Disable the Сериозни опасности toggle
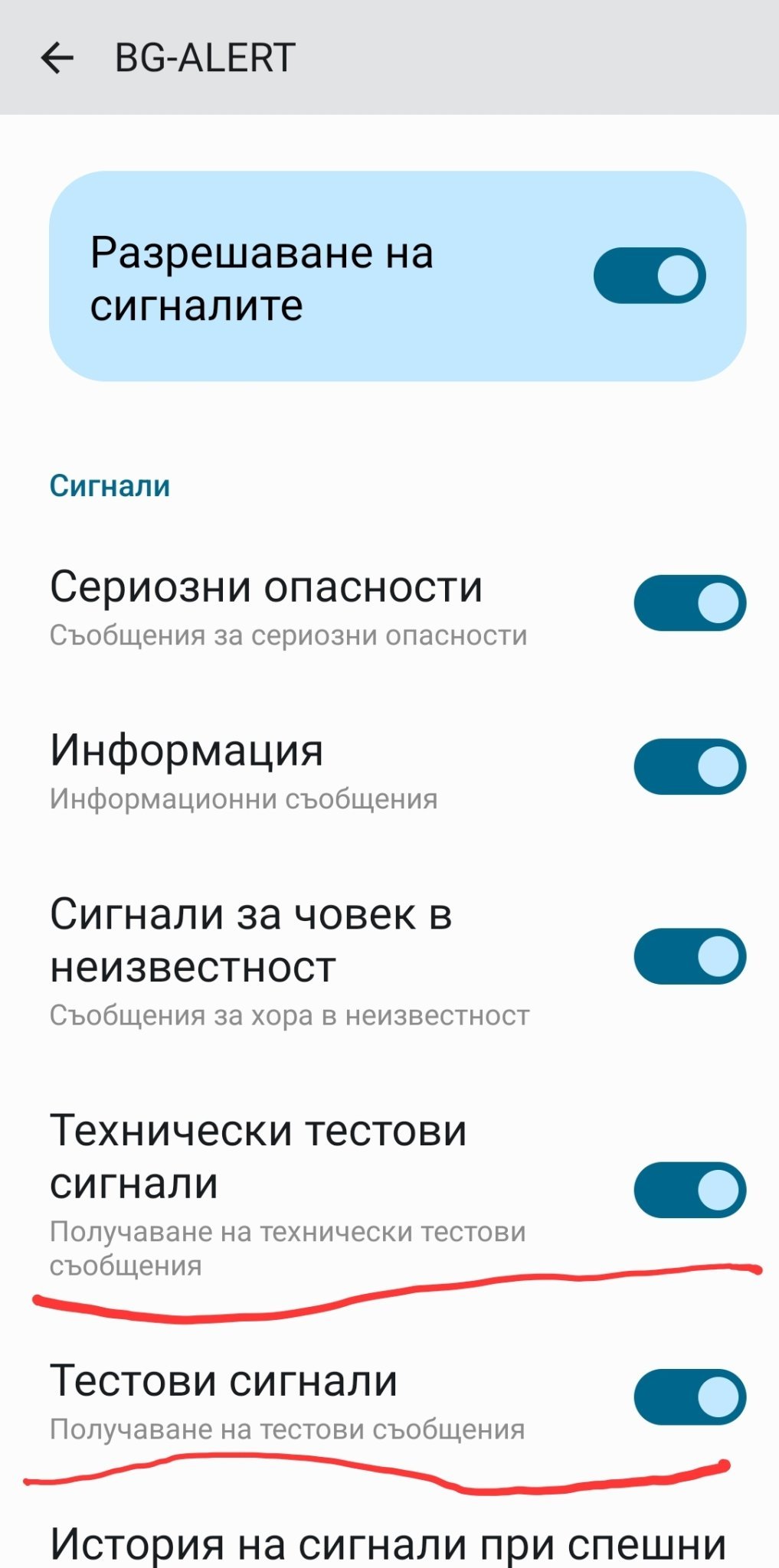Viewport: 779px width, 1568px height. pyautogui.click(x=690, y=603)
